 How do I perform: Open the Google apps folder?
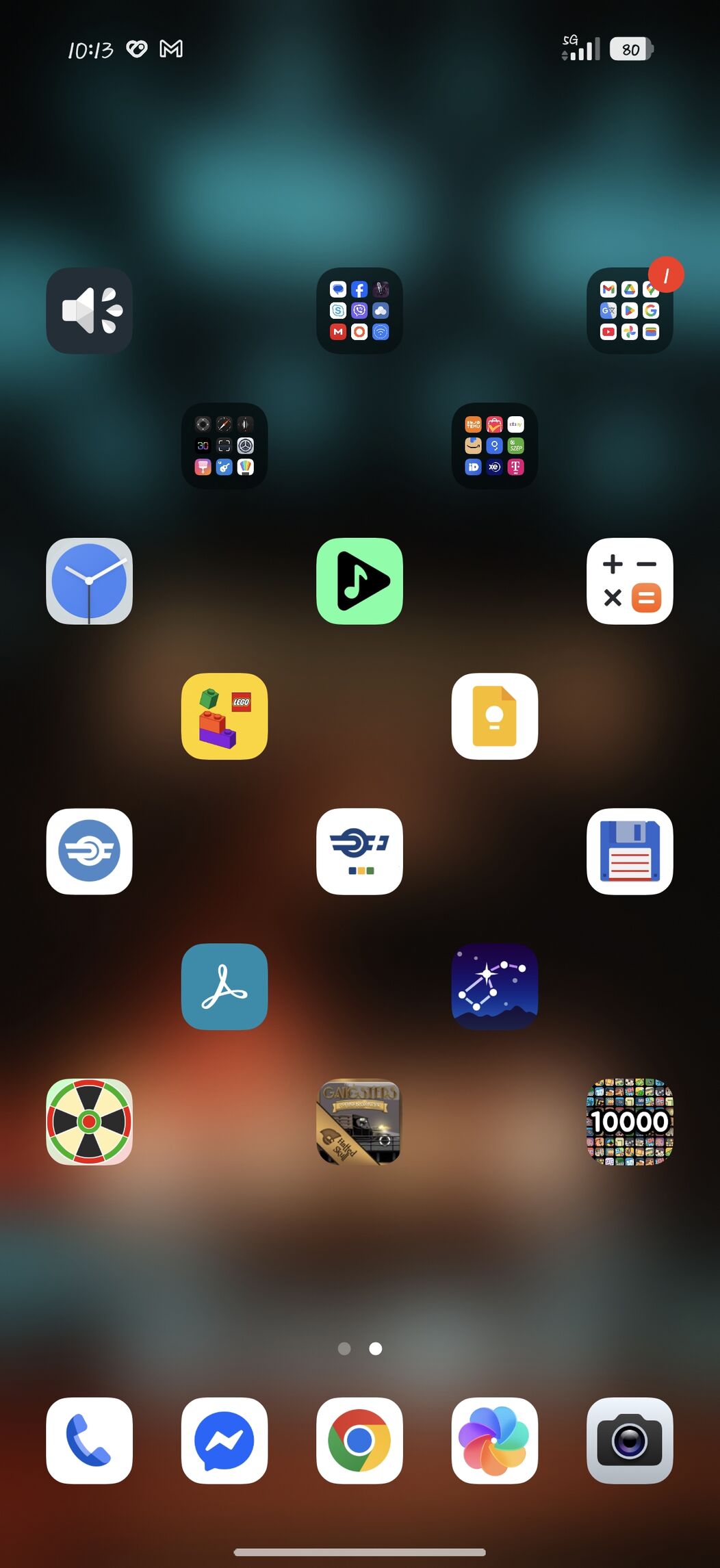coord(630,310)
